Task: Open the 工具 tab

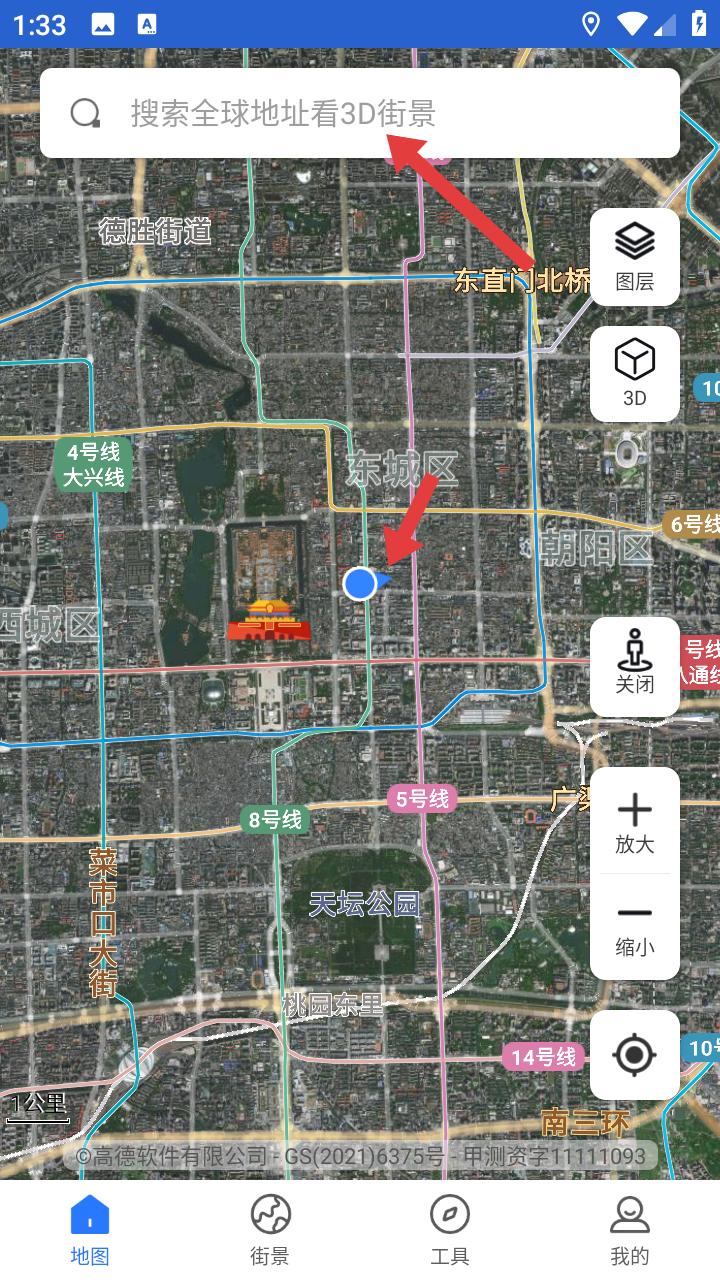Action: pos(450,1230)
